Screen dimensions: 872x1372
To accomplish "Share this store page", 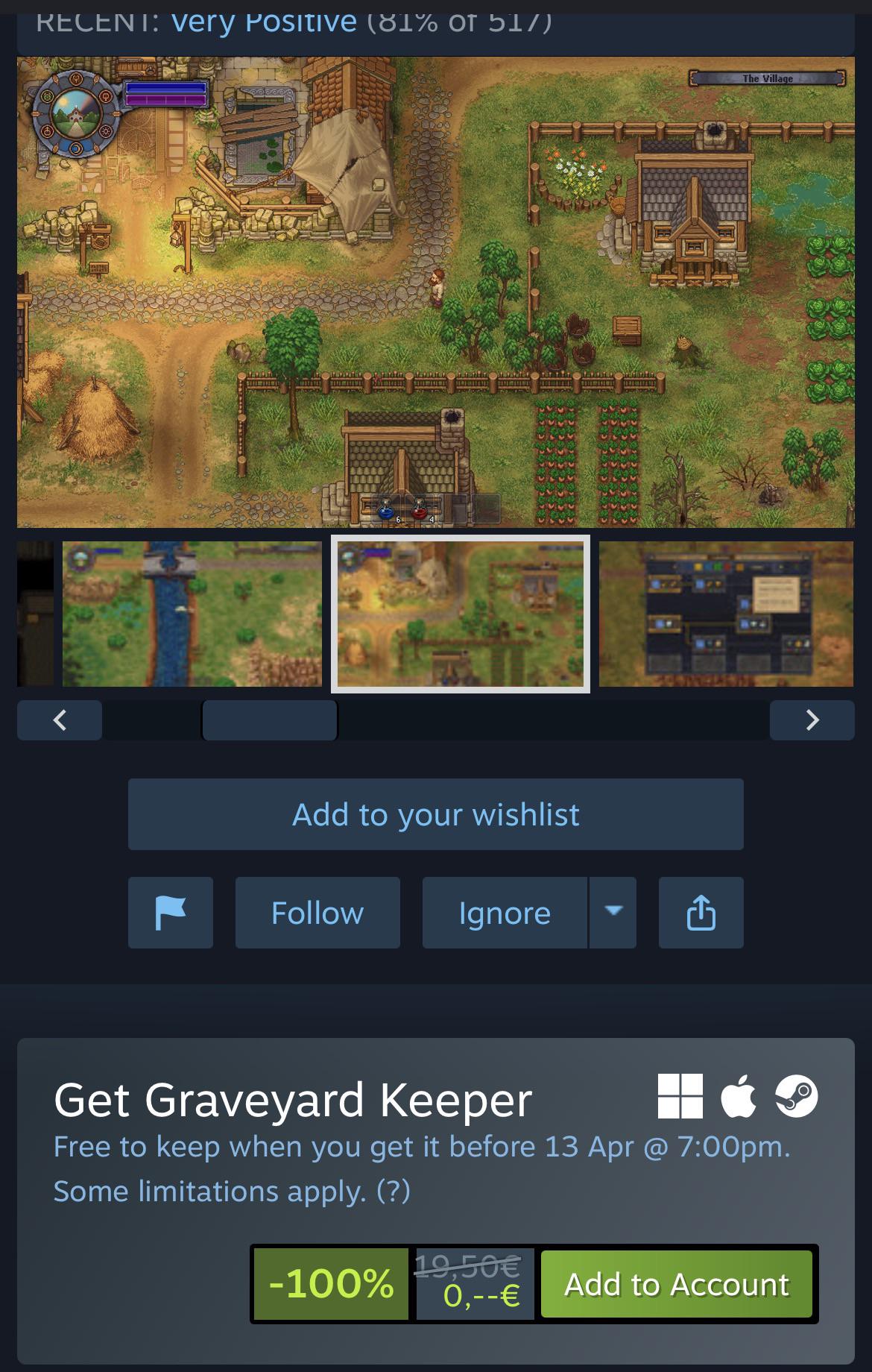I will (701, 913).
